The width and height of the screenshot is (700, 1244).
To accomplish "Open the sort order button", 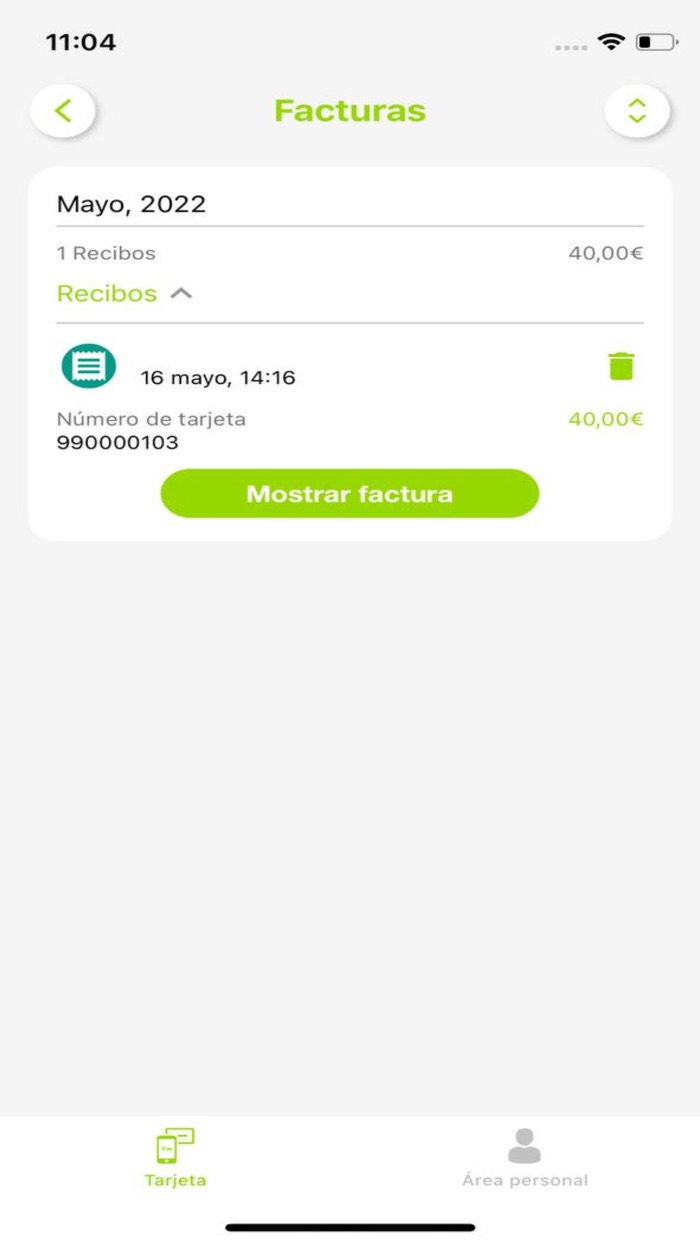I will point(637,111).
